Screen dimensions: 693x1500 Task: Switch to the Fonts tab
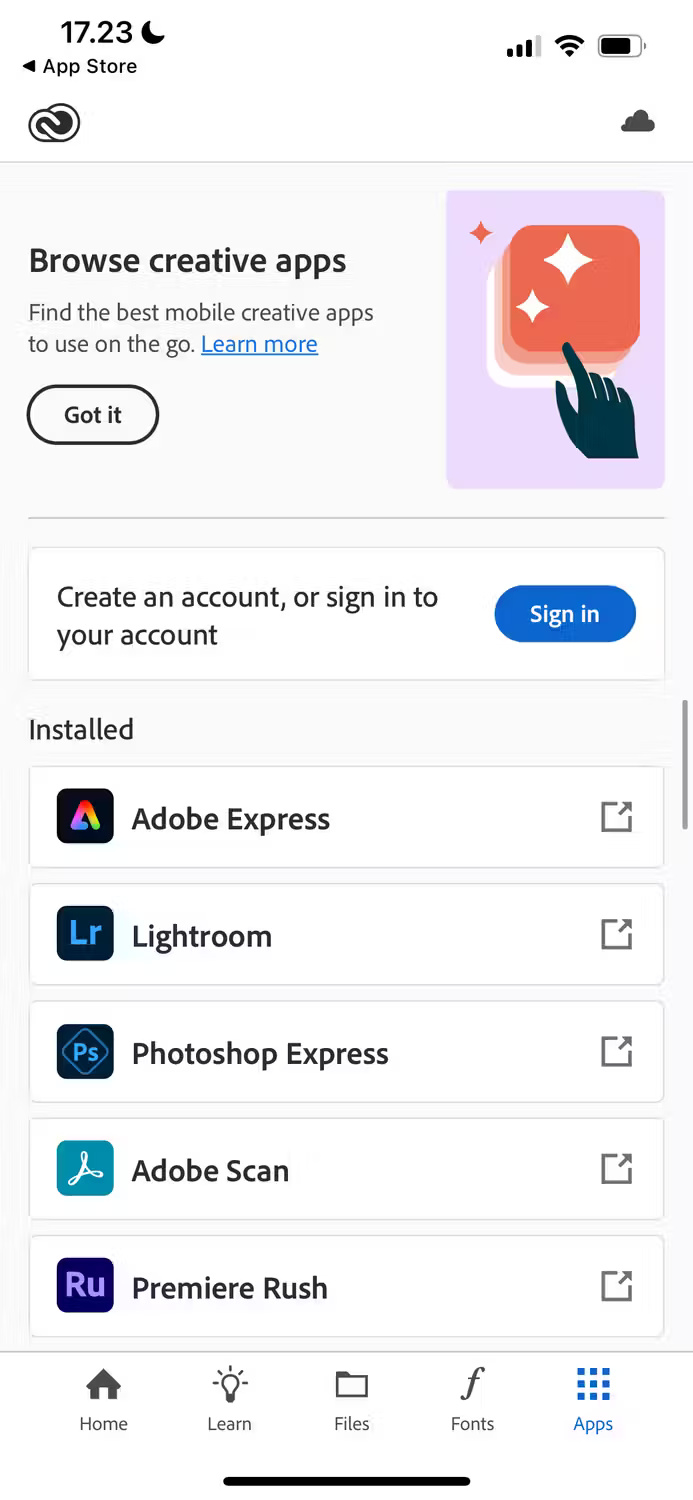click(472, 1399)
